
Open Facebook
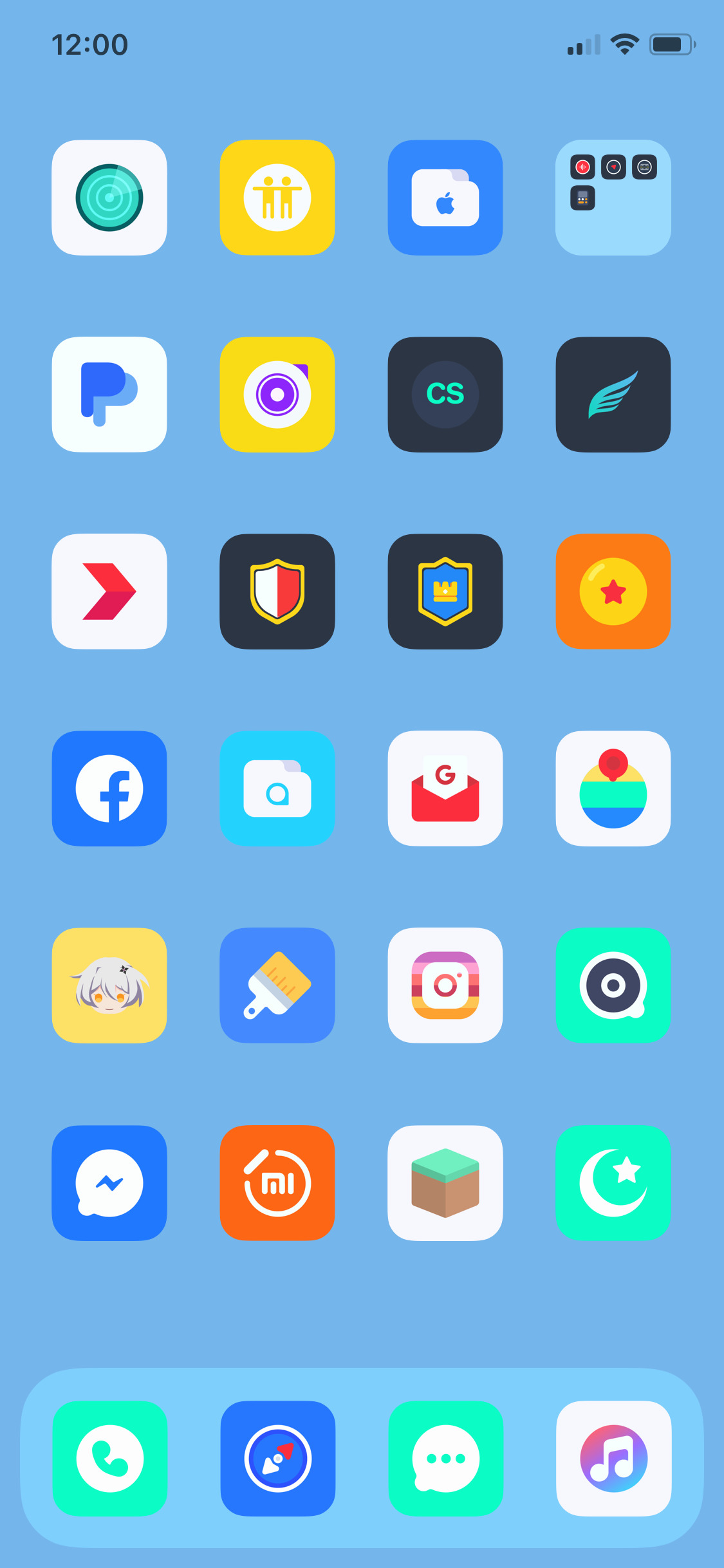(109, 789)
